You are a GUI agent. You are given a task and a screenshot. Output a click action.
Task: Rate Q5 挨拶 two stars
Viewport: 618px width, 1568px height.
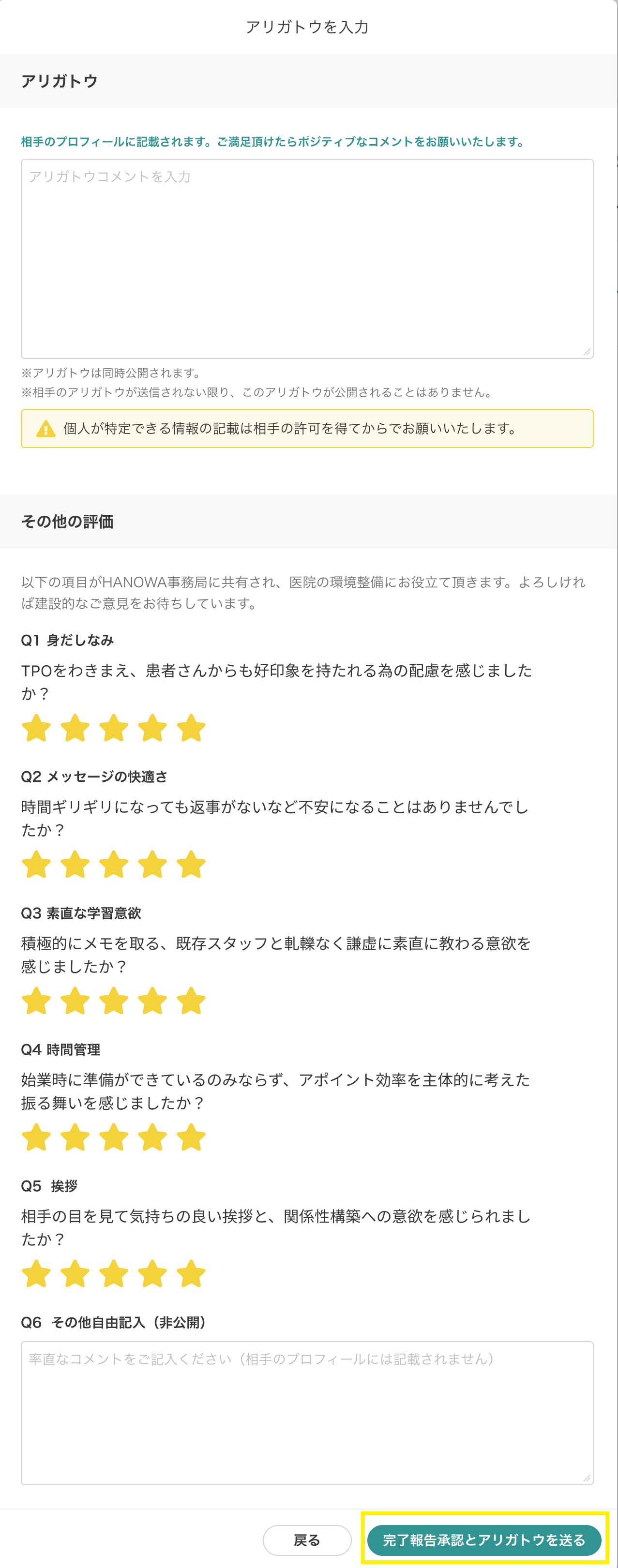pos(75,1273)
